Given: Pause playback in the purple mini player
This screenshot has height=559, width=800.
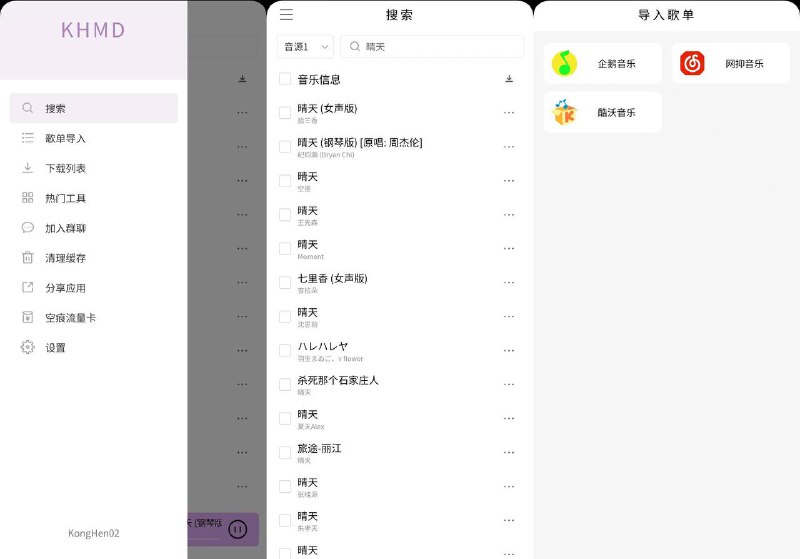Looking at the screenshot, I should (237, 529).
